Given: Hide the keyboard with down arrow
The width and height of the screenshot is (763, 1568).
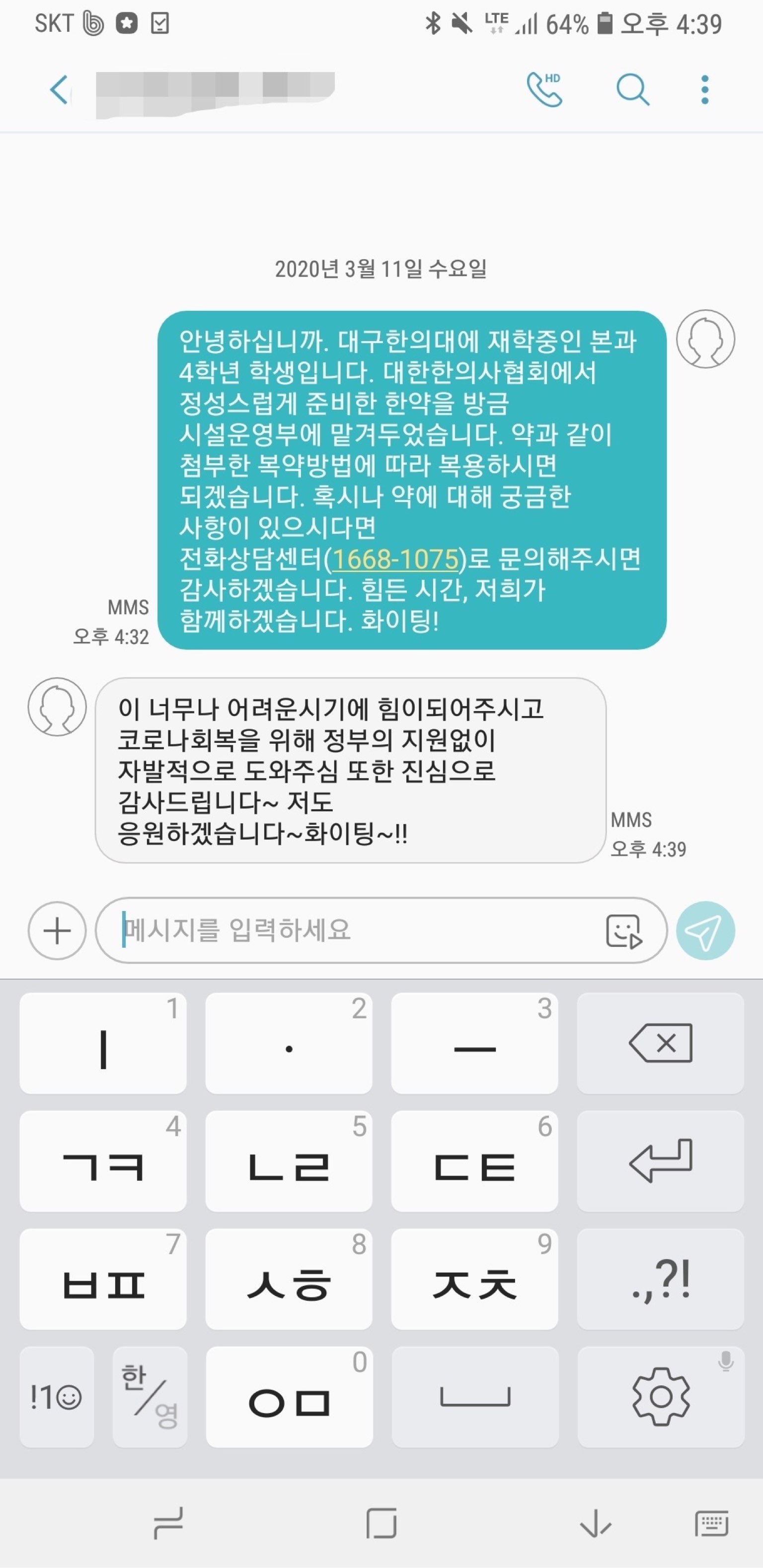Looking at the screenshot, I should tap(595, 1524).
